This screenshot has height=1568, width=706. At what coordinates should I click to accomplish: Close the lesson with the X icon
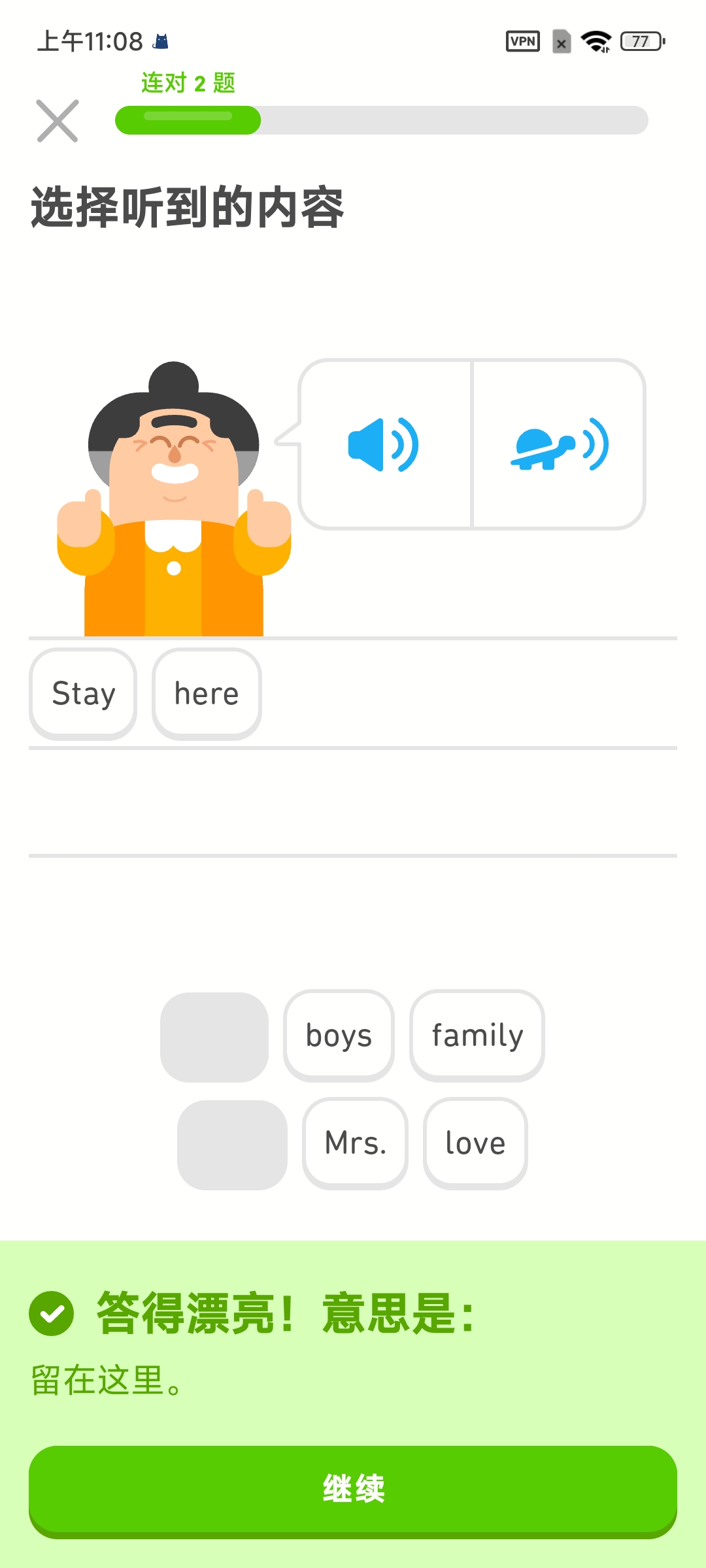tap(58, 121)
